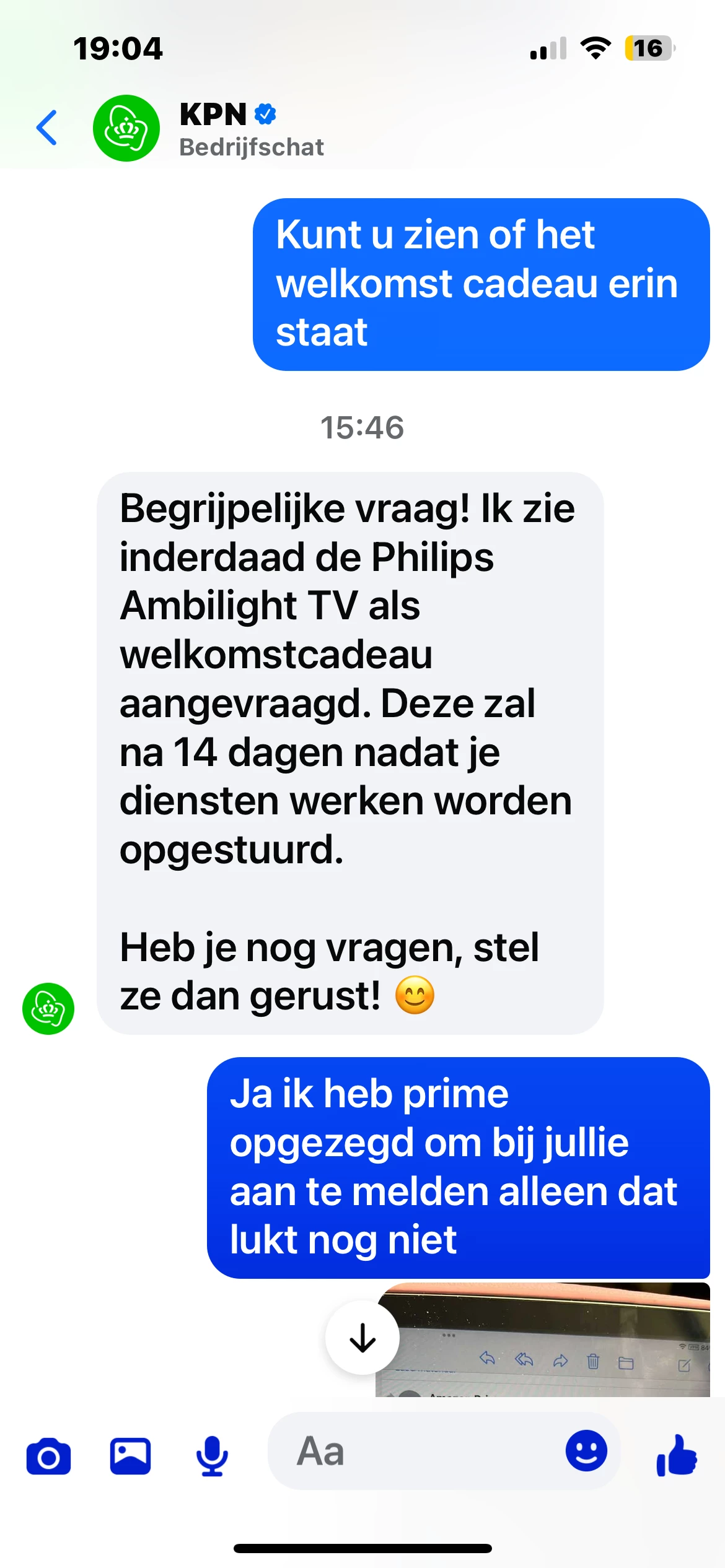Jump to the latest message
This screenshot has height=1568, width=725.
click(x=362, y=1338)
